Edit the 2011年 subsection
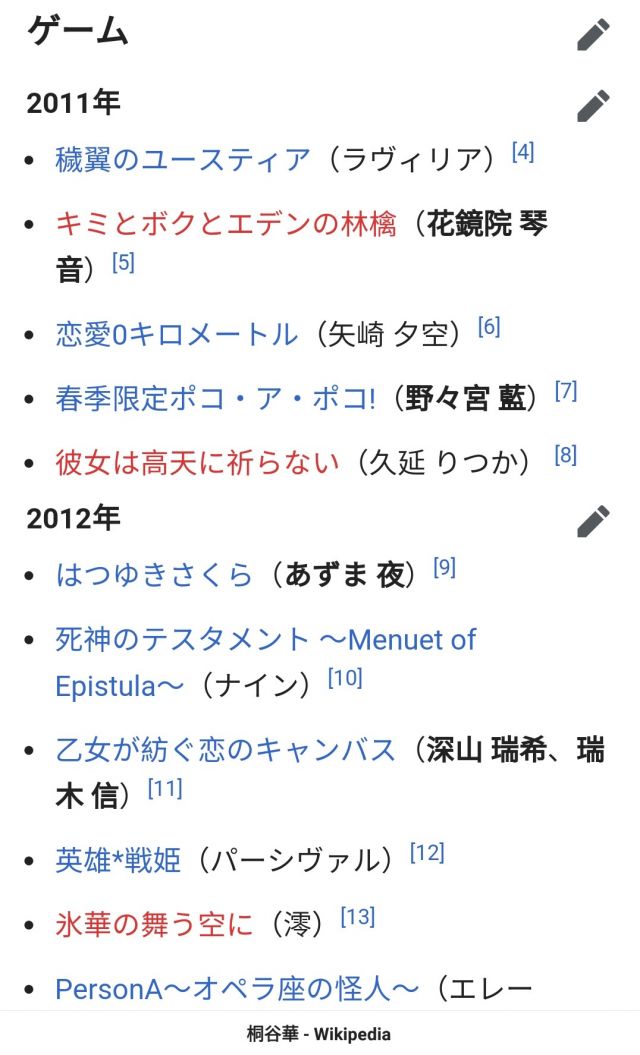The width and height of the screenshot is (640, 1055). [x=593, y=104]
